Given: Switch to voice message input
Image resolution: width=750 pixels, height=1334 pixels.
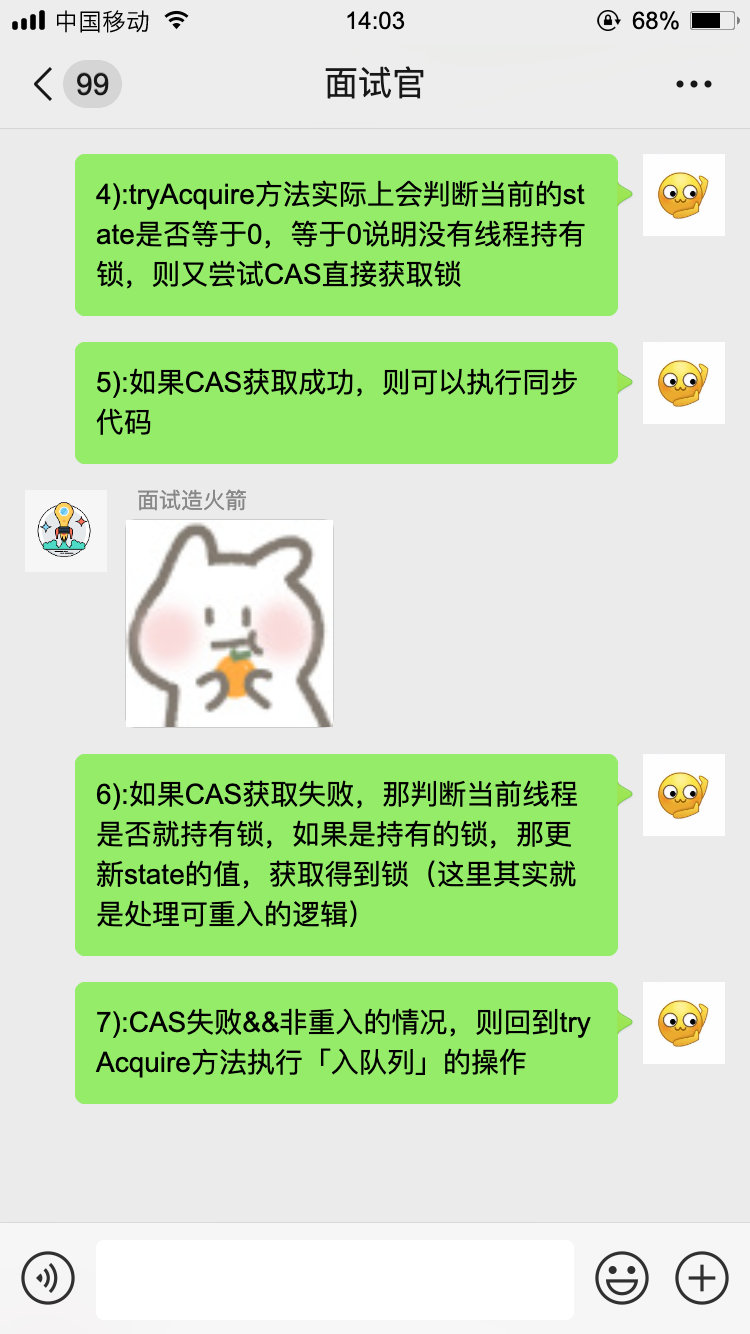Looking at the screenshot, I should coord(48,1278).
